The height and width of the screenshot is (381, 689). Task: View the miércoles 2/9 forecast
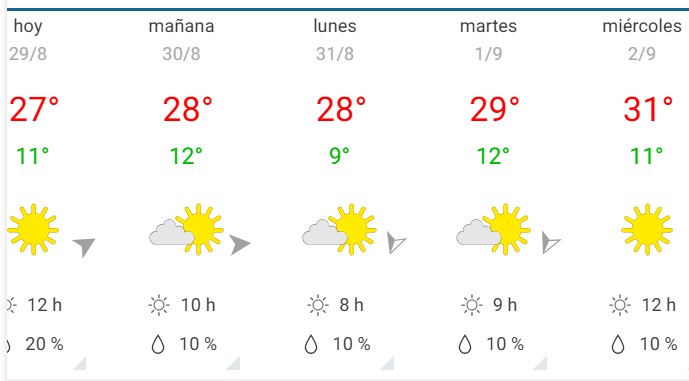pos(642,191)
